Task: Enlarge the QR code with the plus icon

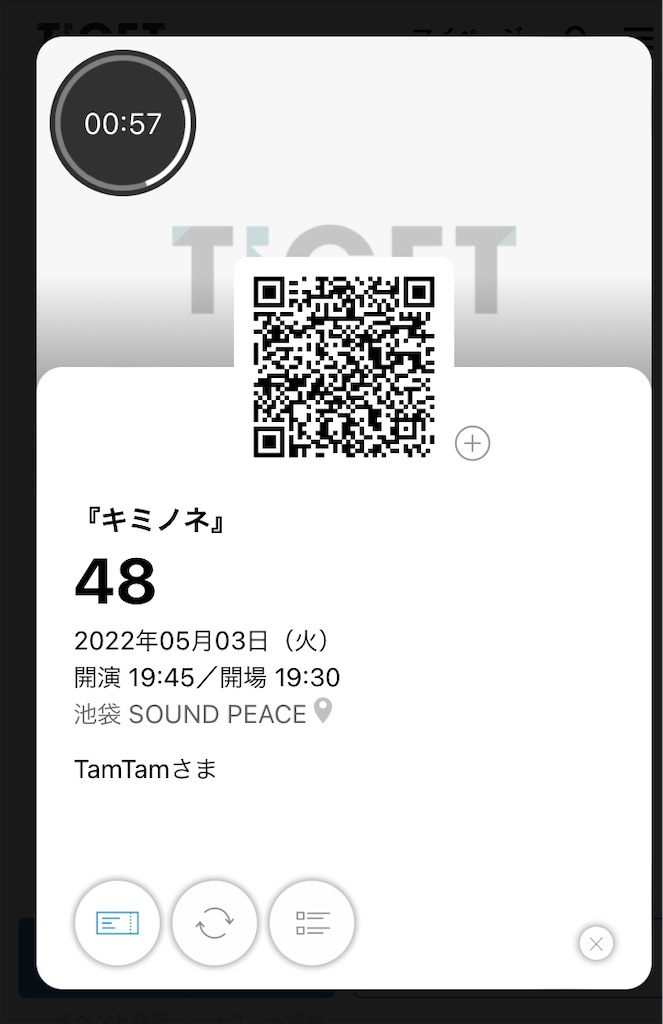Action: click(x=472, y=443)
